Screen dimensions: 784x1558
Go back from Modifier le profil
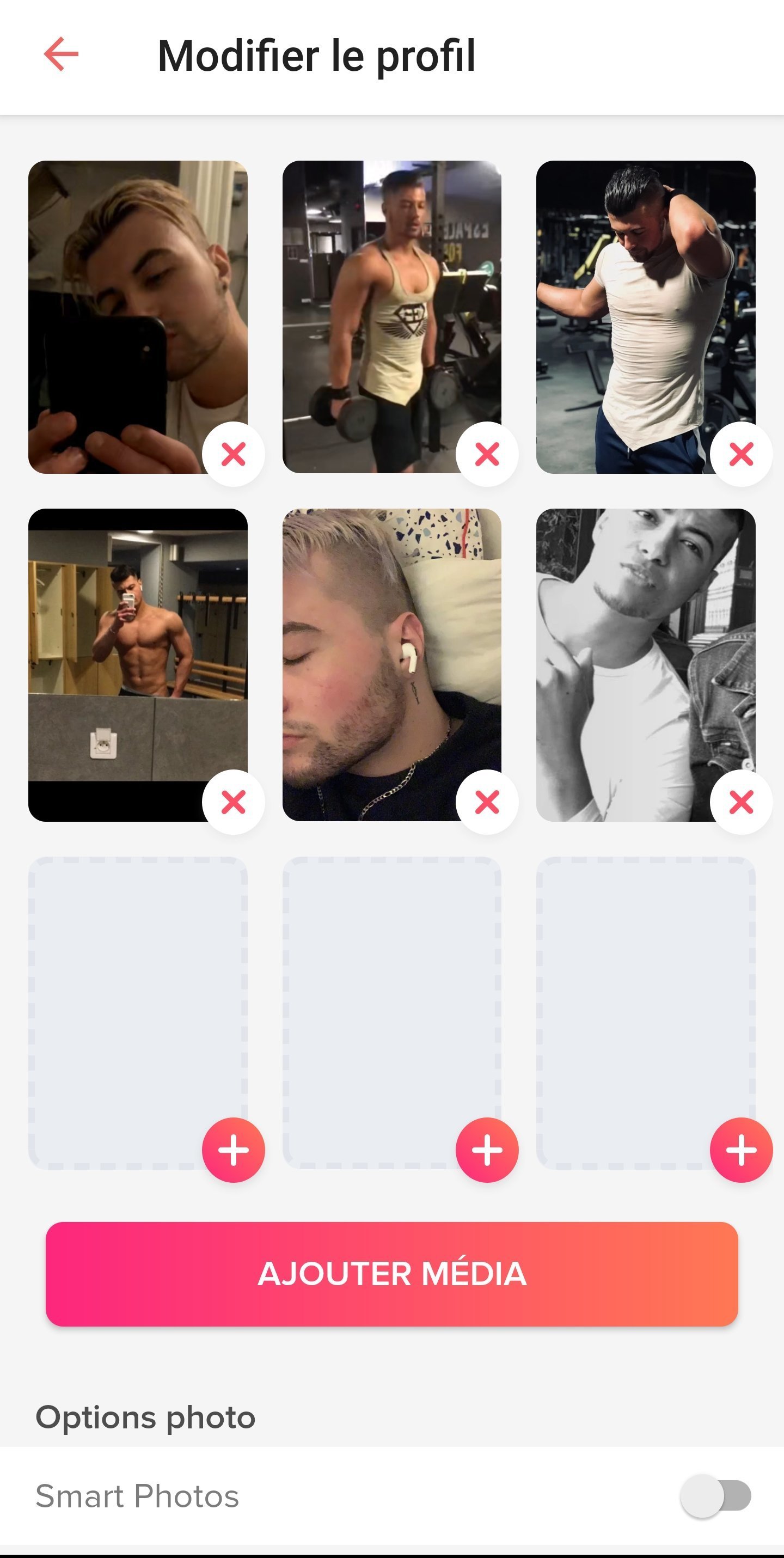coord(61,54)
